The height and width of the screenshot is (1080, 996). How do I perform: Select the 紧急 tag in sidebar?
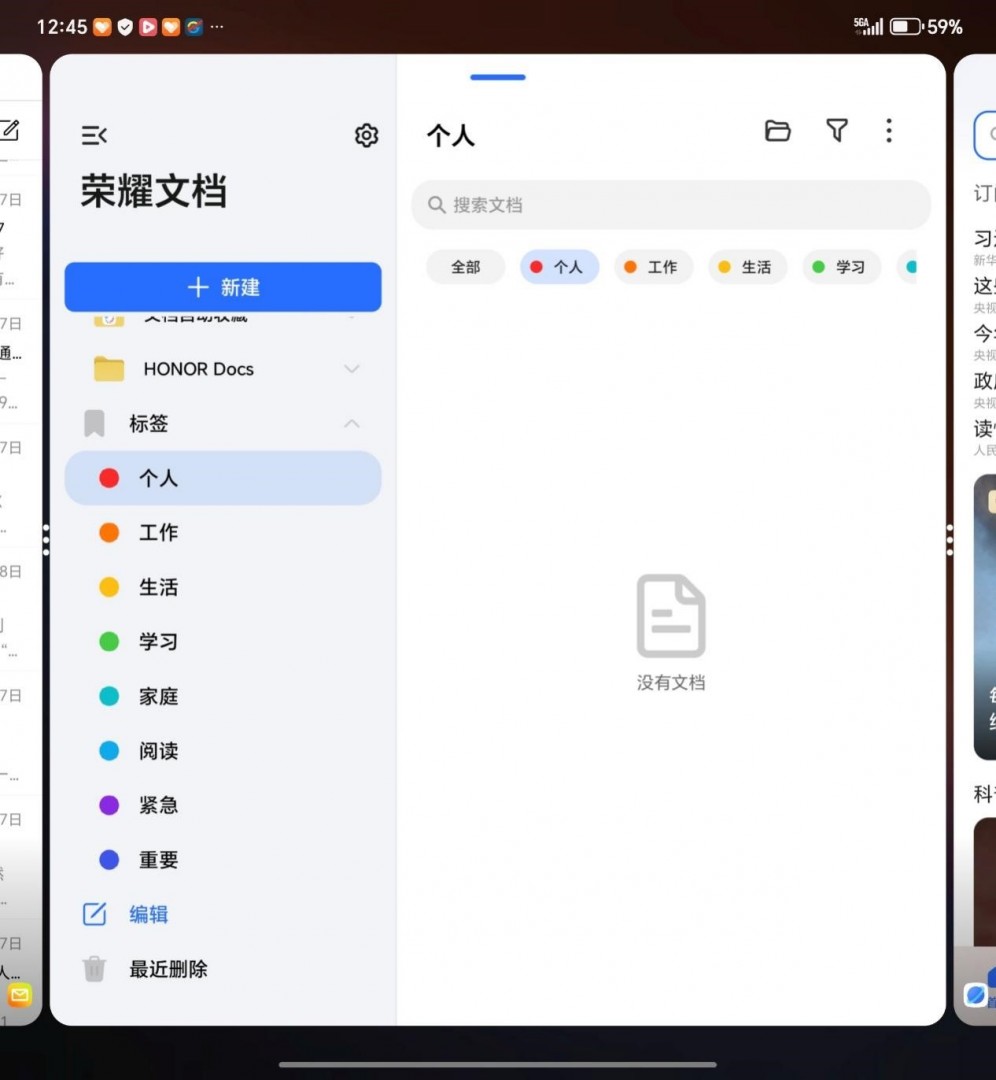click(x=158, y=805)
